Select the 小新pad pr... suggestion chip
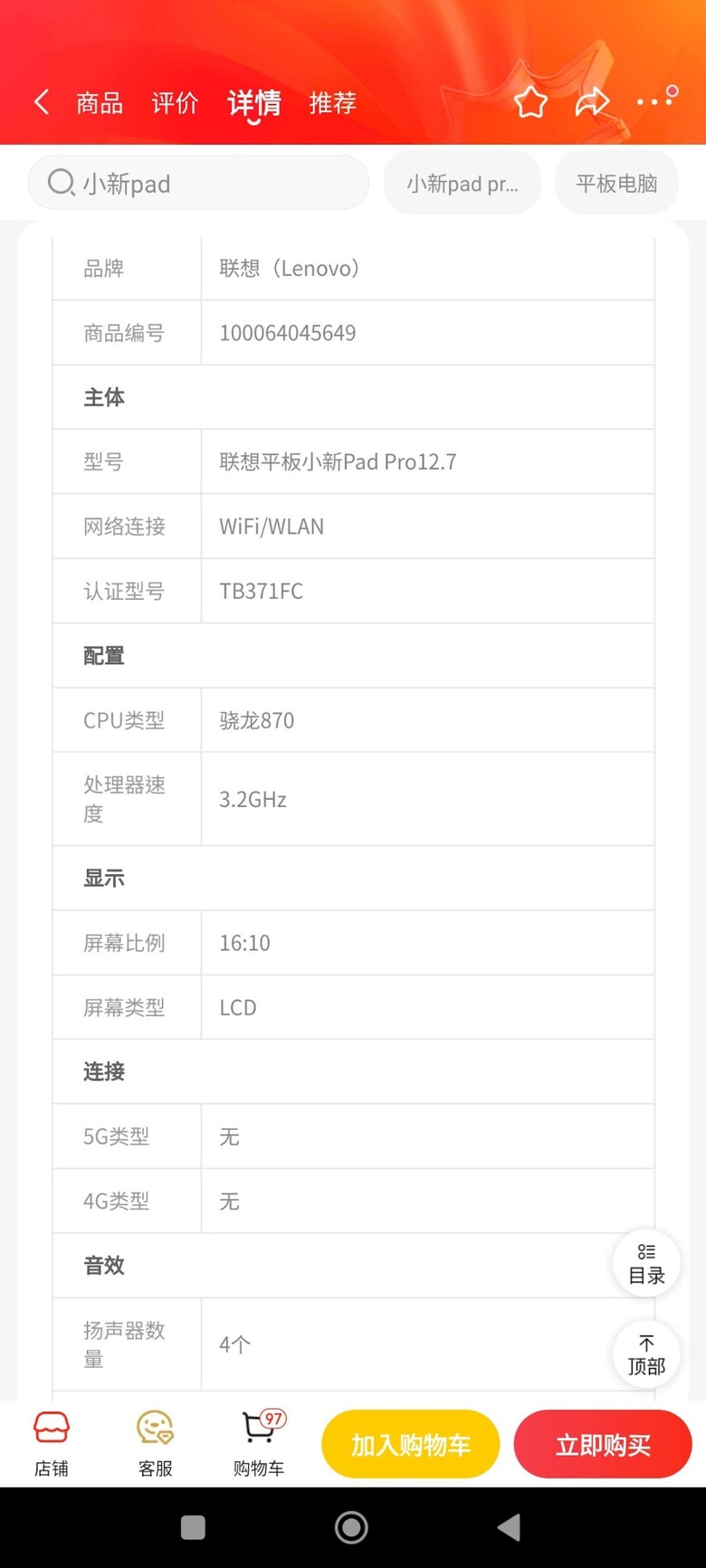The width and height of the screenshot is (706, 1568). click(x=462, y=184)
